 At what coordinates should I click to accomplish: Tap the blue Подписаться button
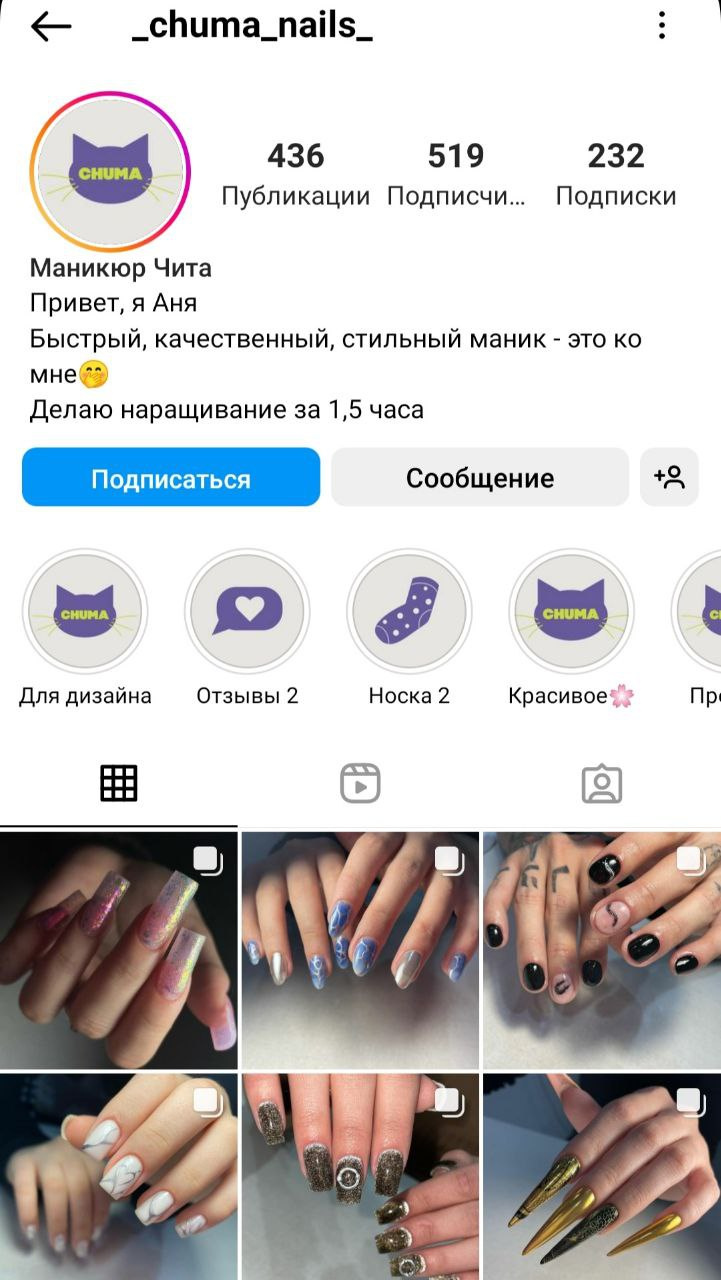171,478
